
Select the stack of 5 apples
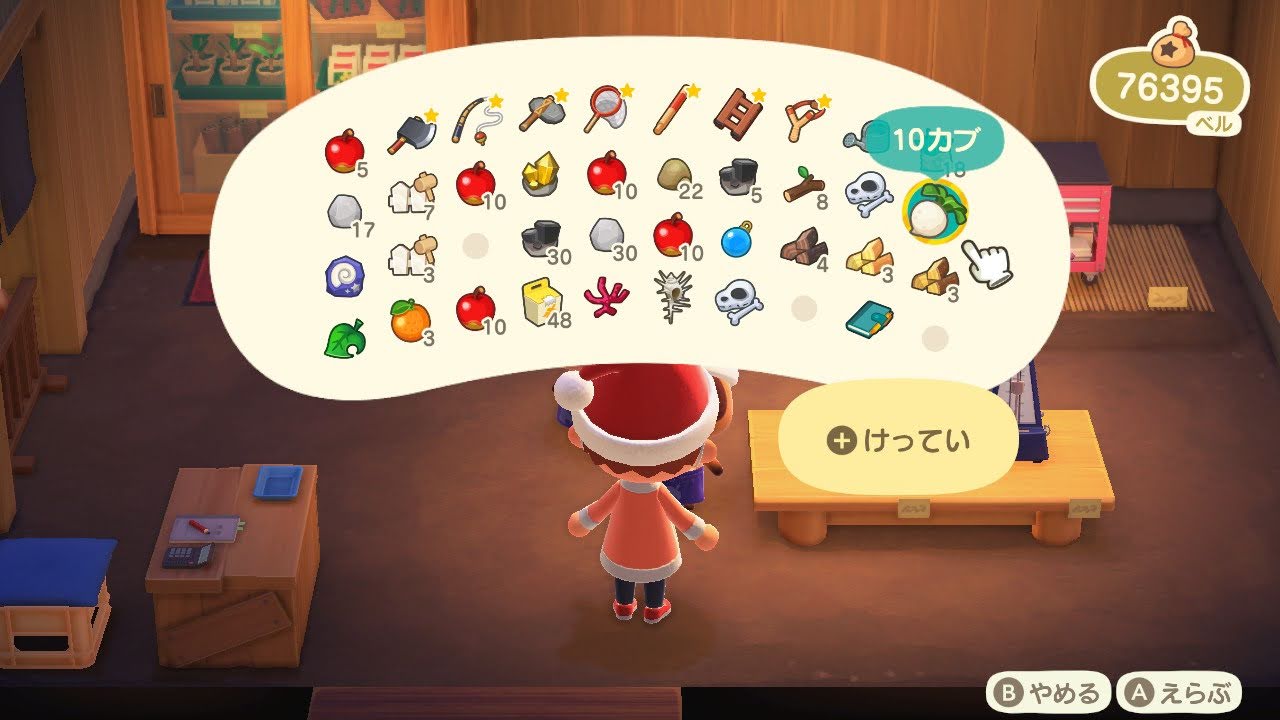point(344,153)
